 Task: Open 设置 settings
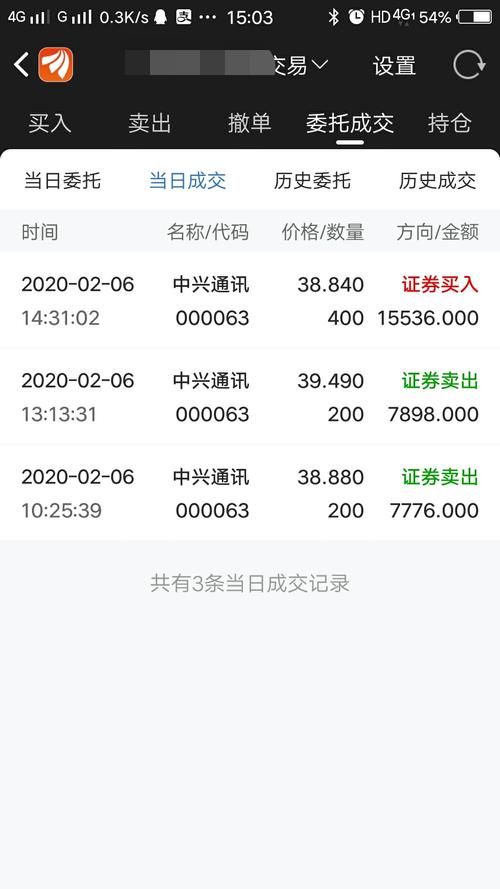[395, 66]
